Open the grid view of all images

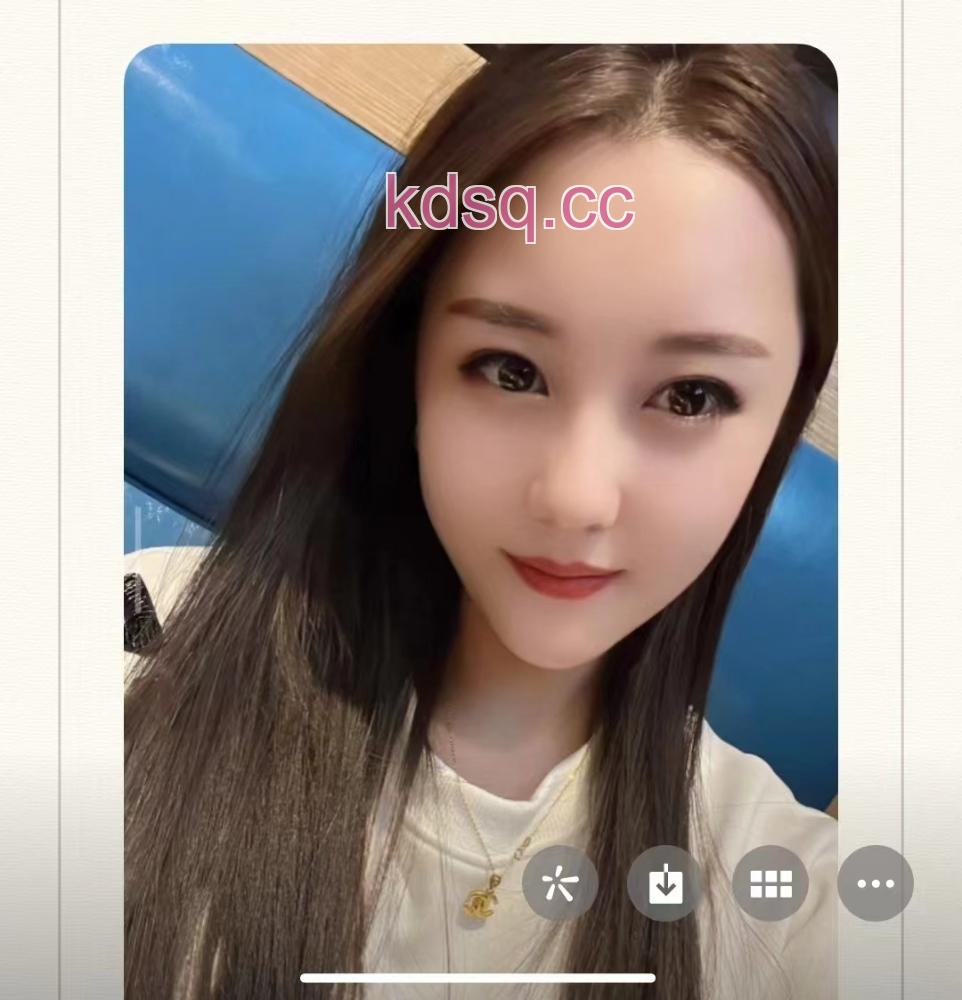pyautogui.click(x=770, y=883)
